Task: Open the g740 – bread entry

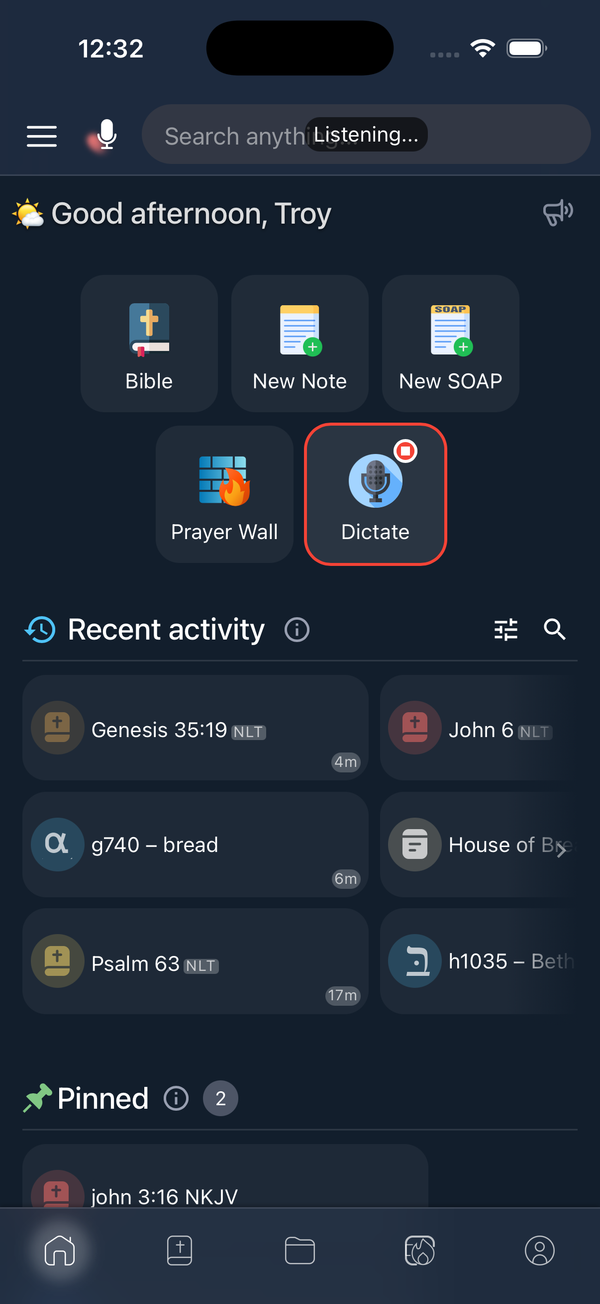Action: click(195, 844)
